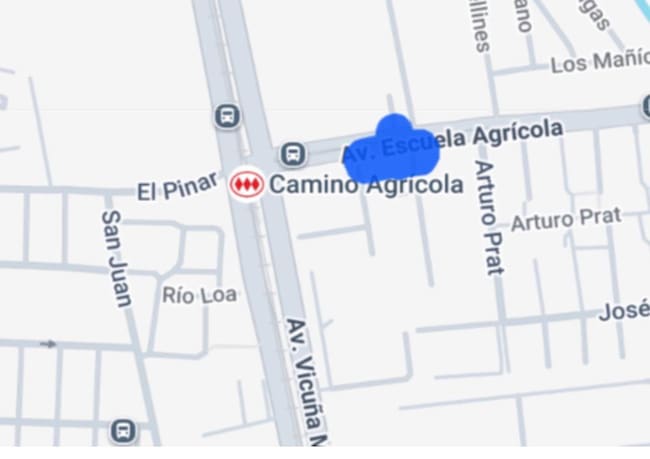Image resolution: width=650 pixels, height=459 pixels.
Task: Open the bus stop on Av. Escuela Agrícola
Action: tap(292, 154)
